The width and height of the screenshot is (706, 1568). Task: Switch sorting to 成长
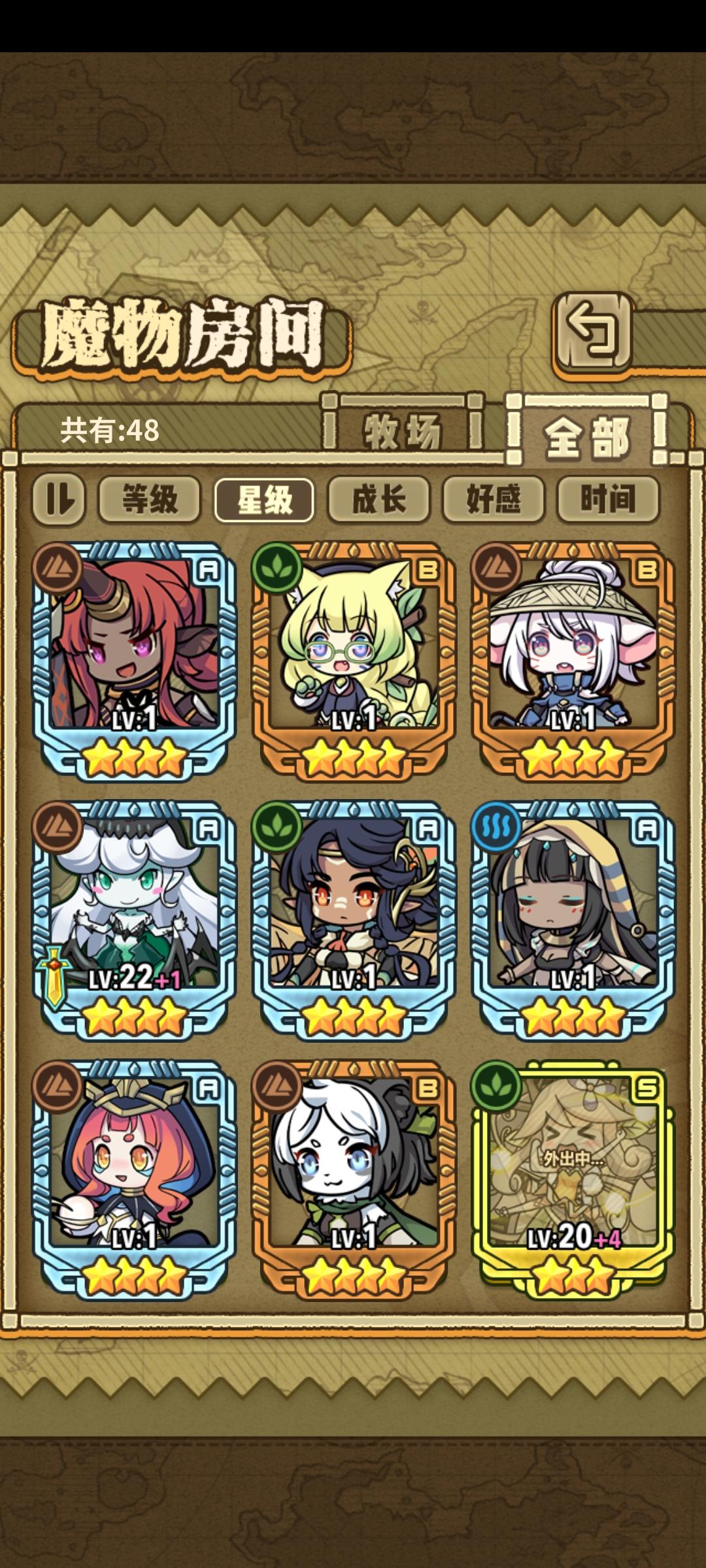coord(378,500)
